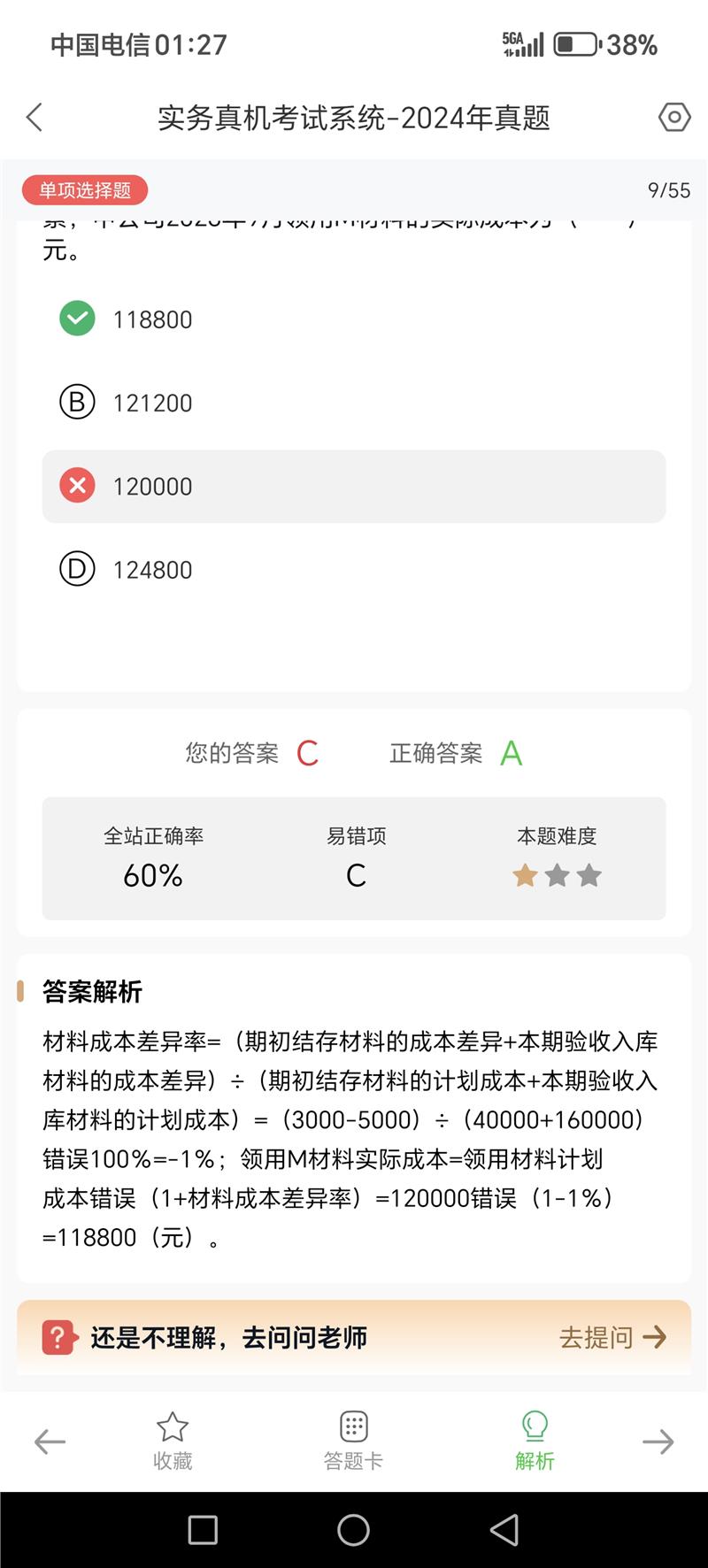Select option B 121200

pos(152,403)
